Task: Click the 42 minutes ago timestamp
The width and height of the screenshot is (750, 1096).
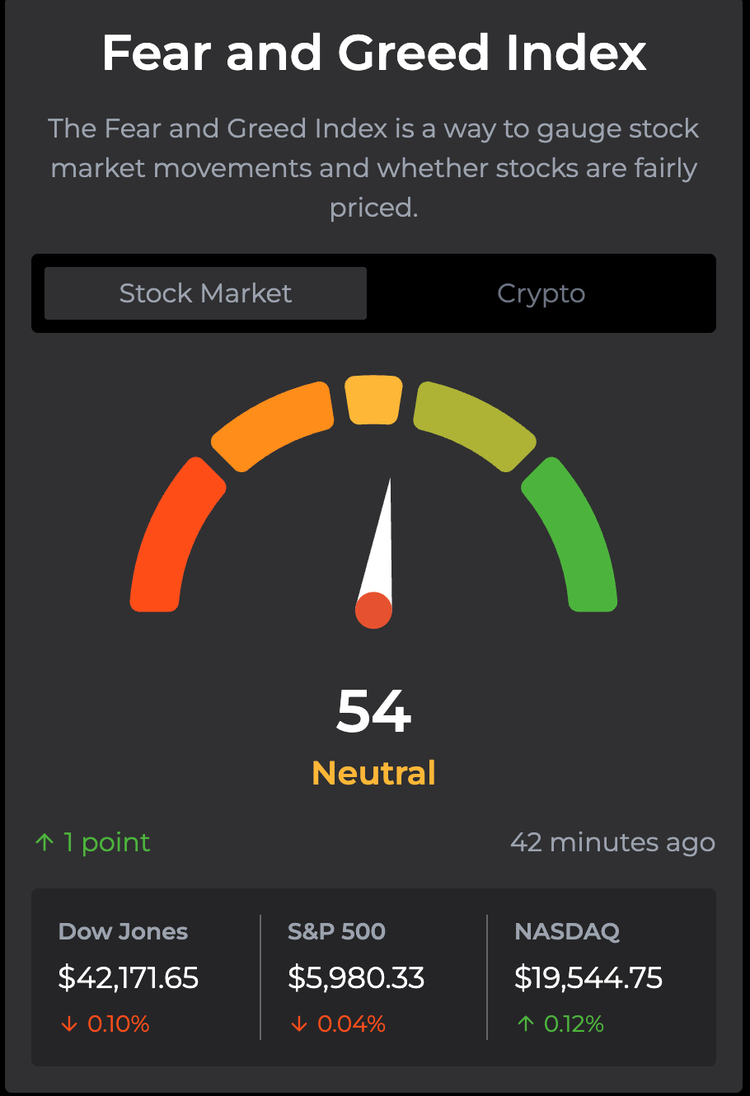Action: coord(612,842)
